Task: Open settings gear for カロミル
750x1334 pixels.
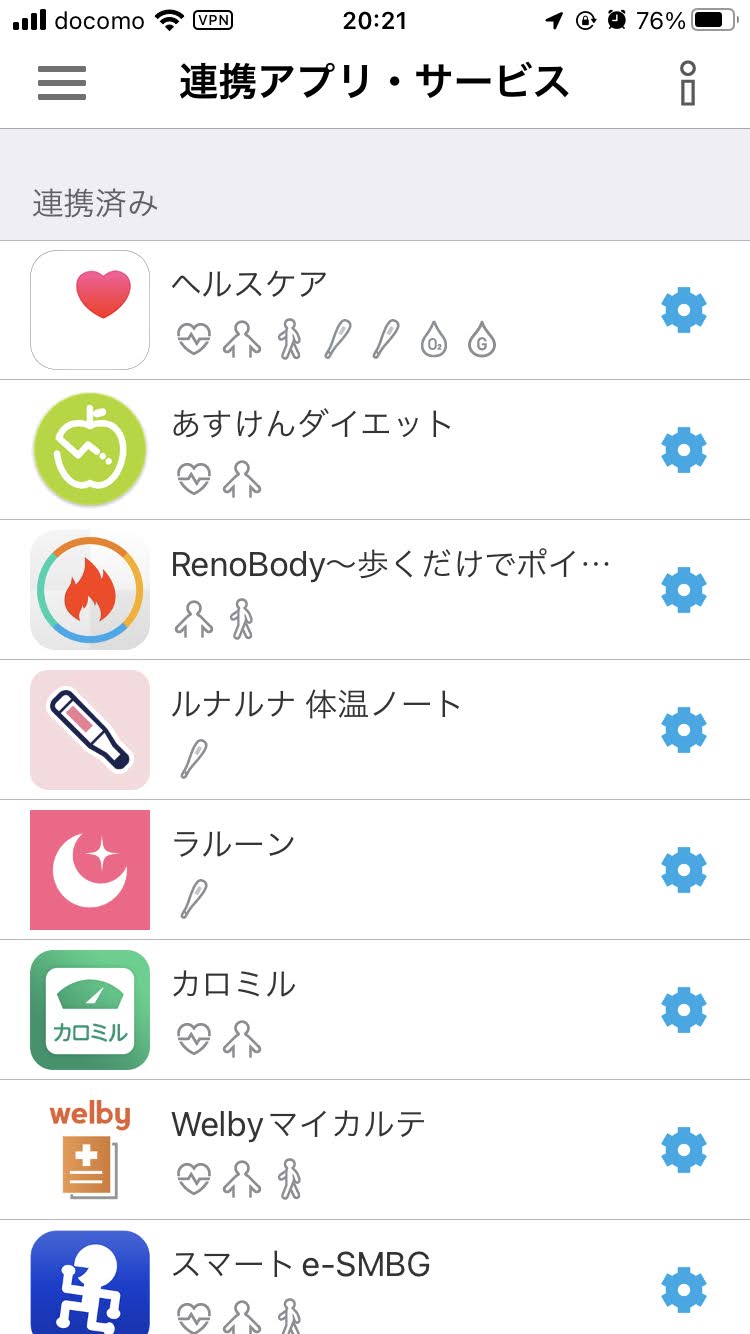Action: [685, 1010]
